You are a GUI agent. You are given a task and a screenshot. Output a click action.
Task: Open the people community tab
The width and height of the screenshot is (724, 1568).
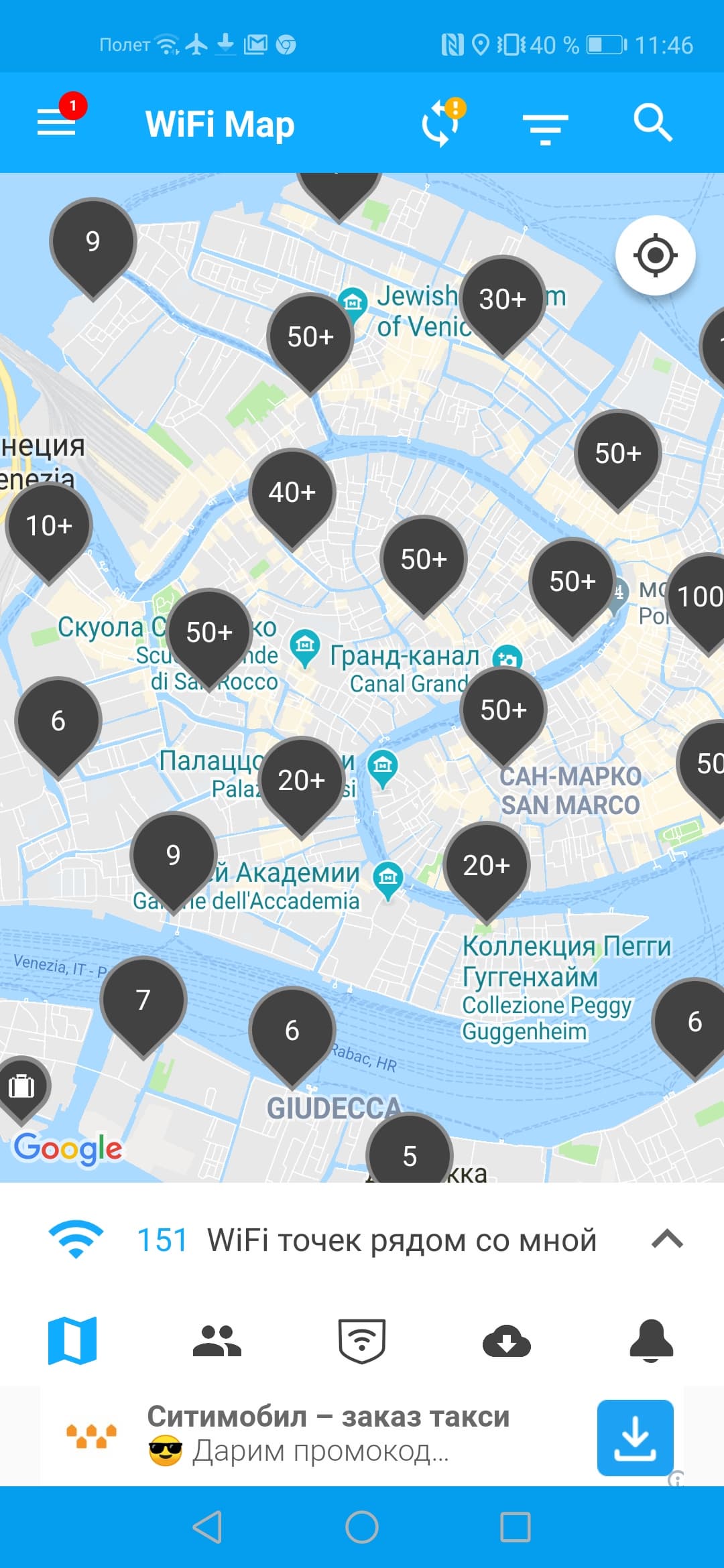pos(217,1340)
